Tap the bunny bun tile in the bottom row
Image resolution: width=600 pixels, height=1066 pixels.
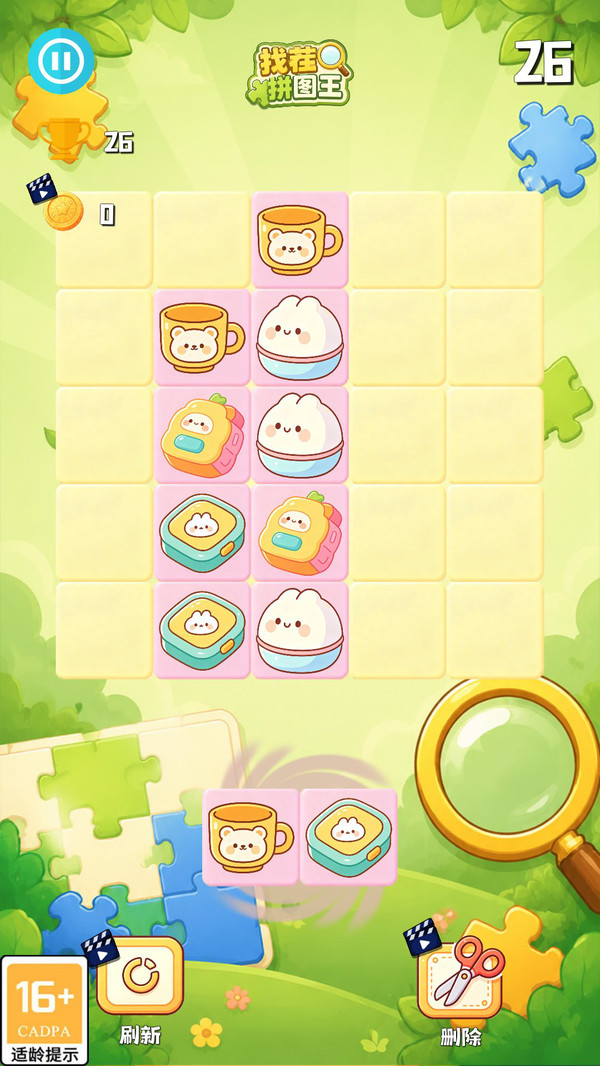pyautogui.click(x=300, y=630)
